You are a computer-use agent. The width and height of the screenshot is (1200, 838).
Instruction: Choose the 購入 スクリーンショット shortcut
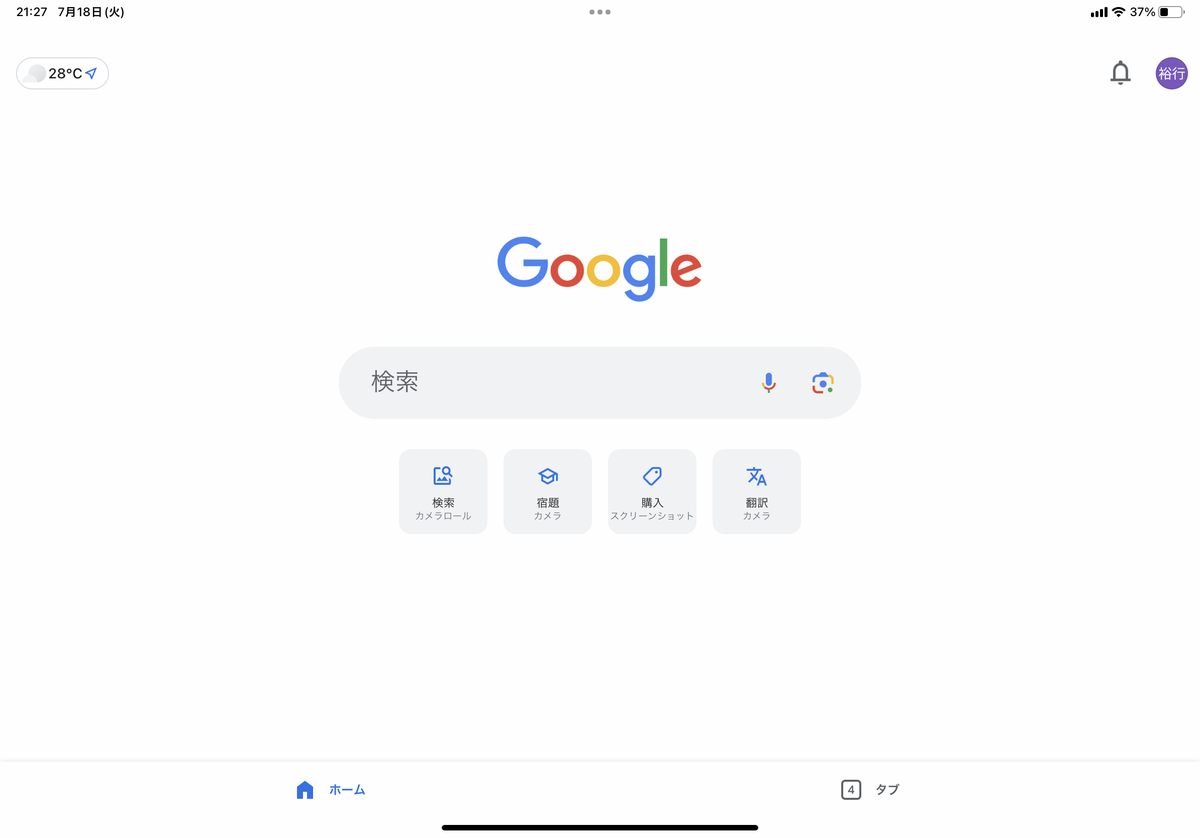coord(652,491)
